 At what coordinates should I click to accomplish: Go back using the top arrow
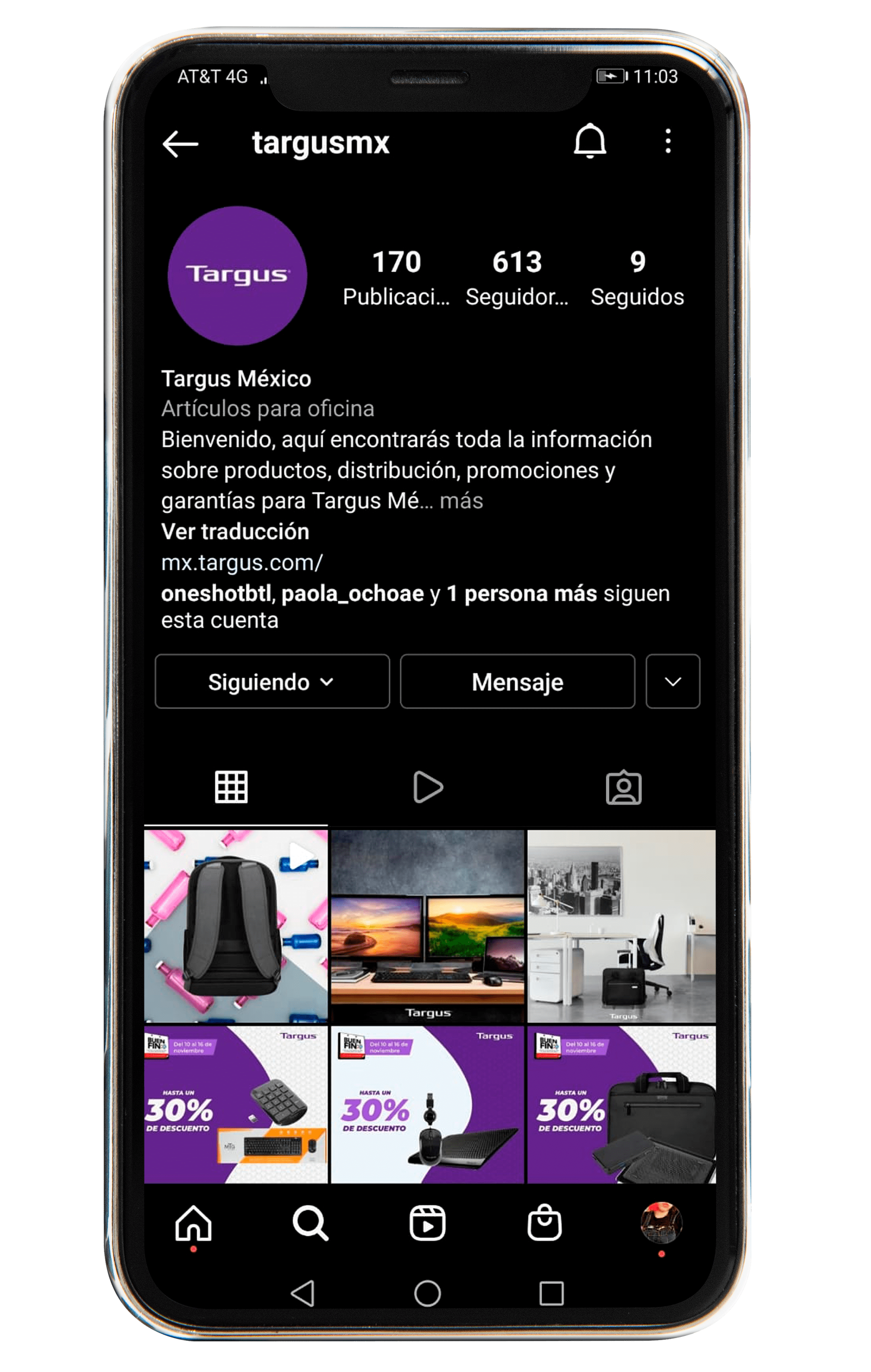point(180,143)
